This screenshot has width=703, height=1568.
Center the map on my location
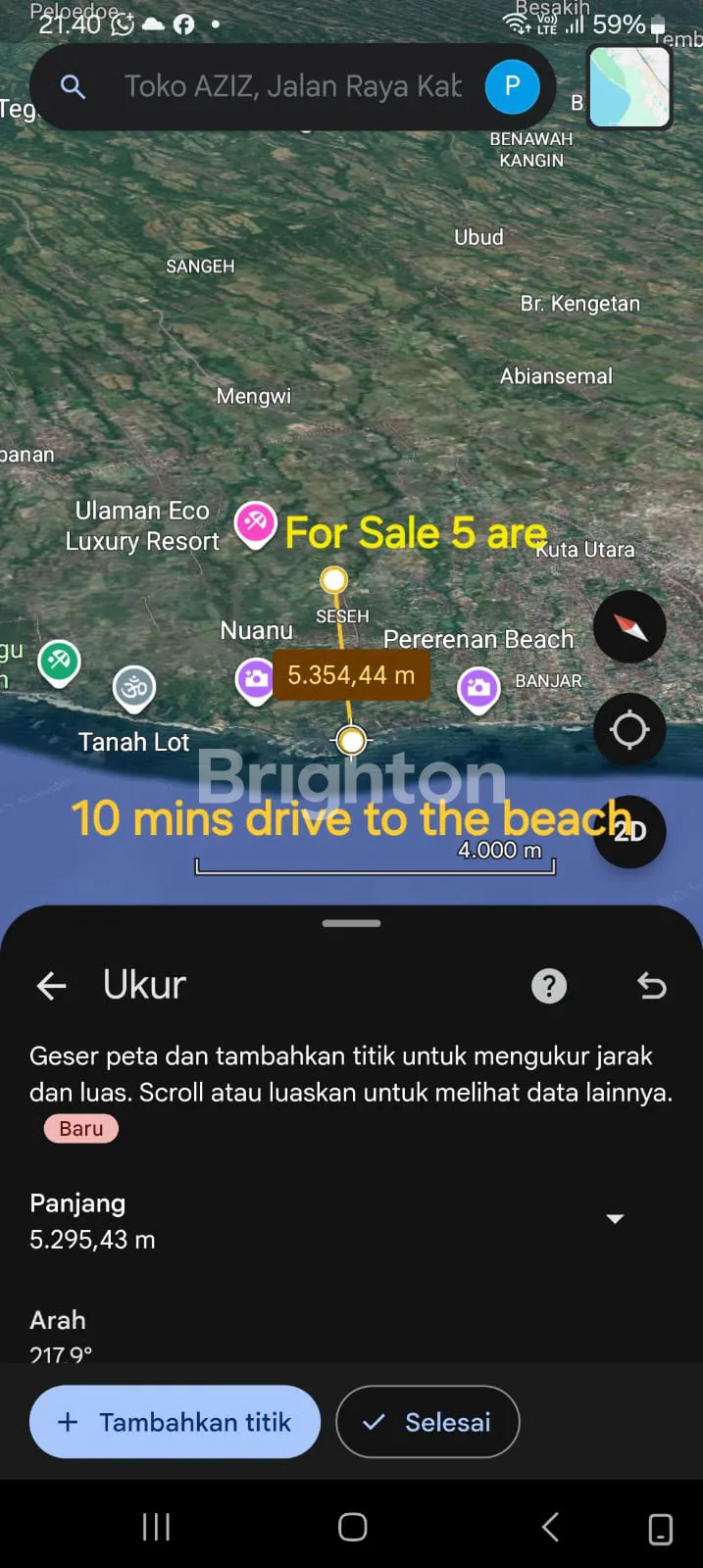(x=629, y=730)
